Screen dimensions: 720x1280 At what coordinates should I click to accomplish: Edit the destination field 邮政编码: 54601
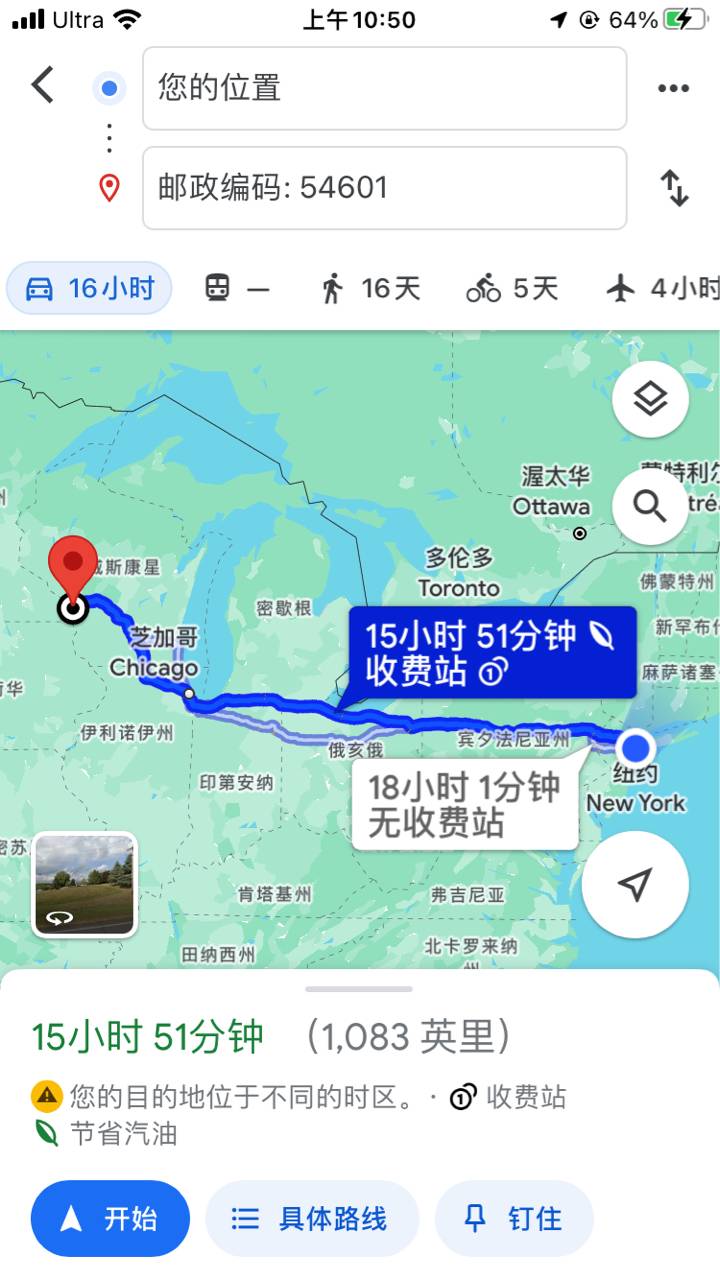(384, 188)
